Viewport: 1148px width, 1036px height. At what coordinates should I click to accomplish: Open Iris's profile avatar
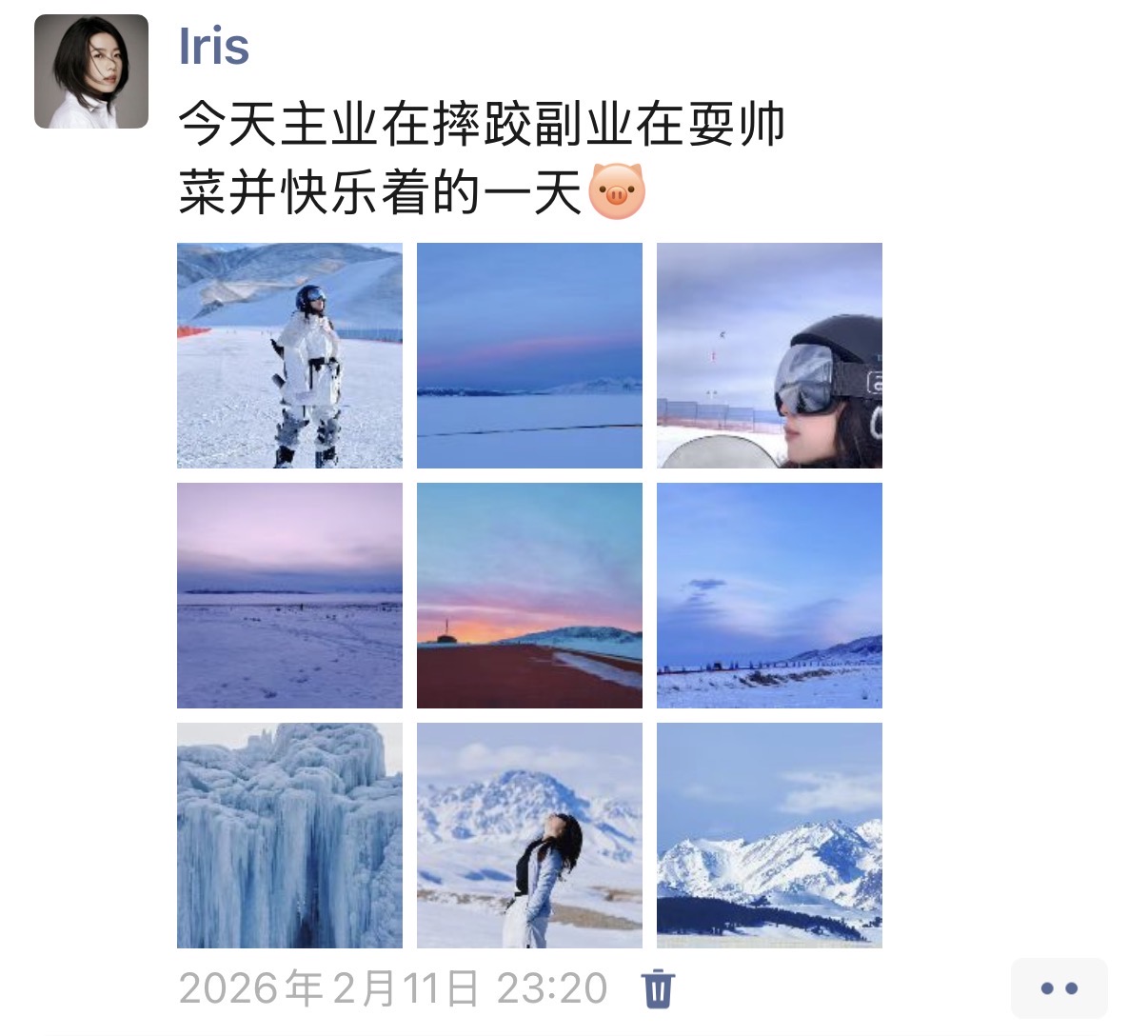click(91, 71)
